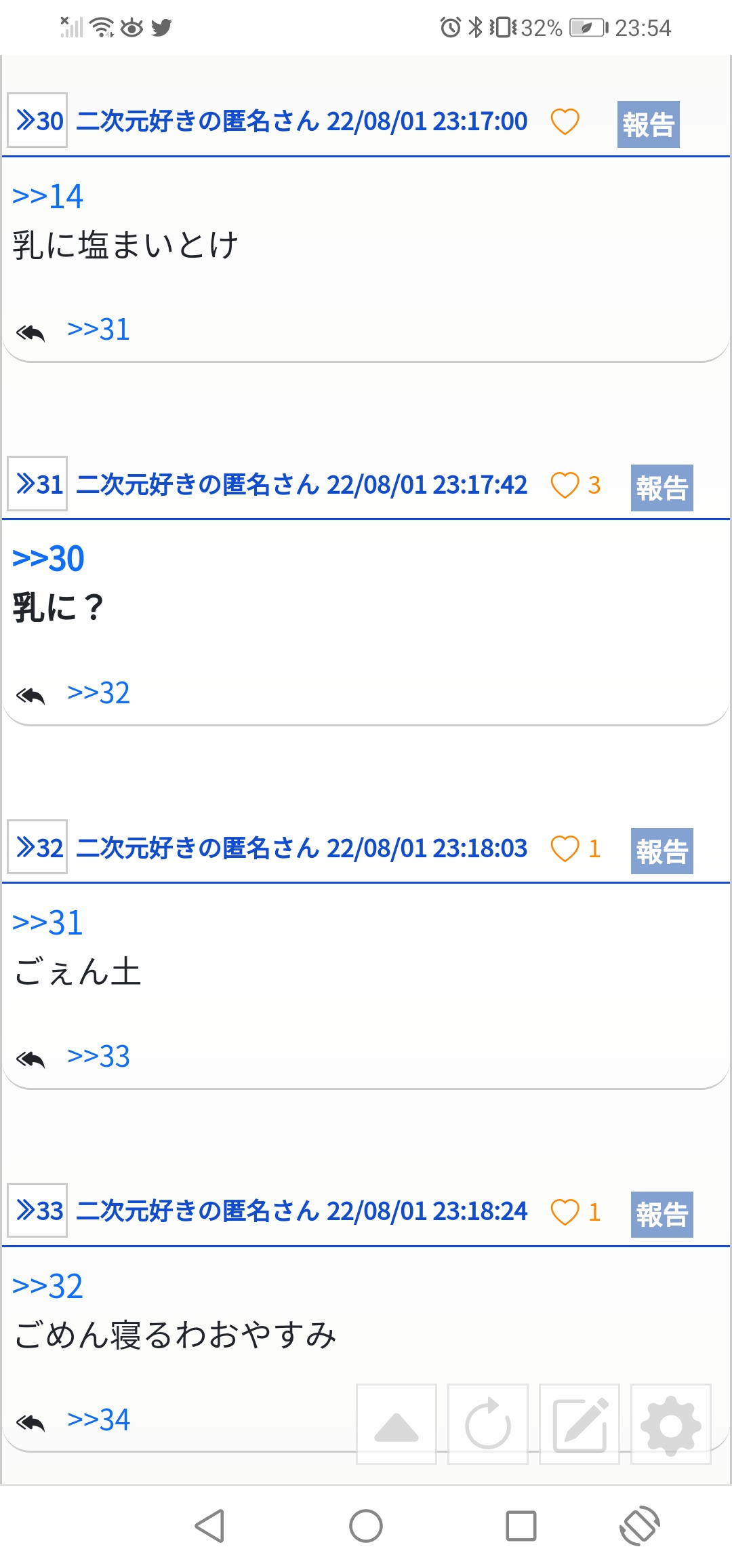Like post 31 with the heart icon

click(565, 486)
